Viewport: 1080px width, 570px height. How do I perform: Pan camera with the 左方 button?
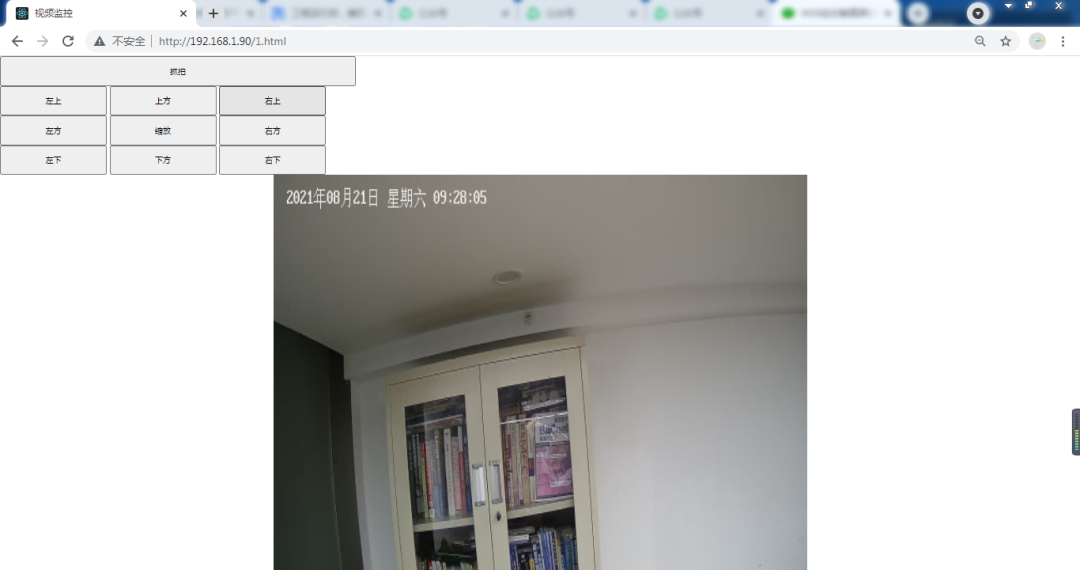click(53, 130)
